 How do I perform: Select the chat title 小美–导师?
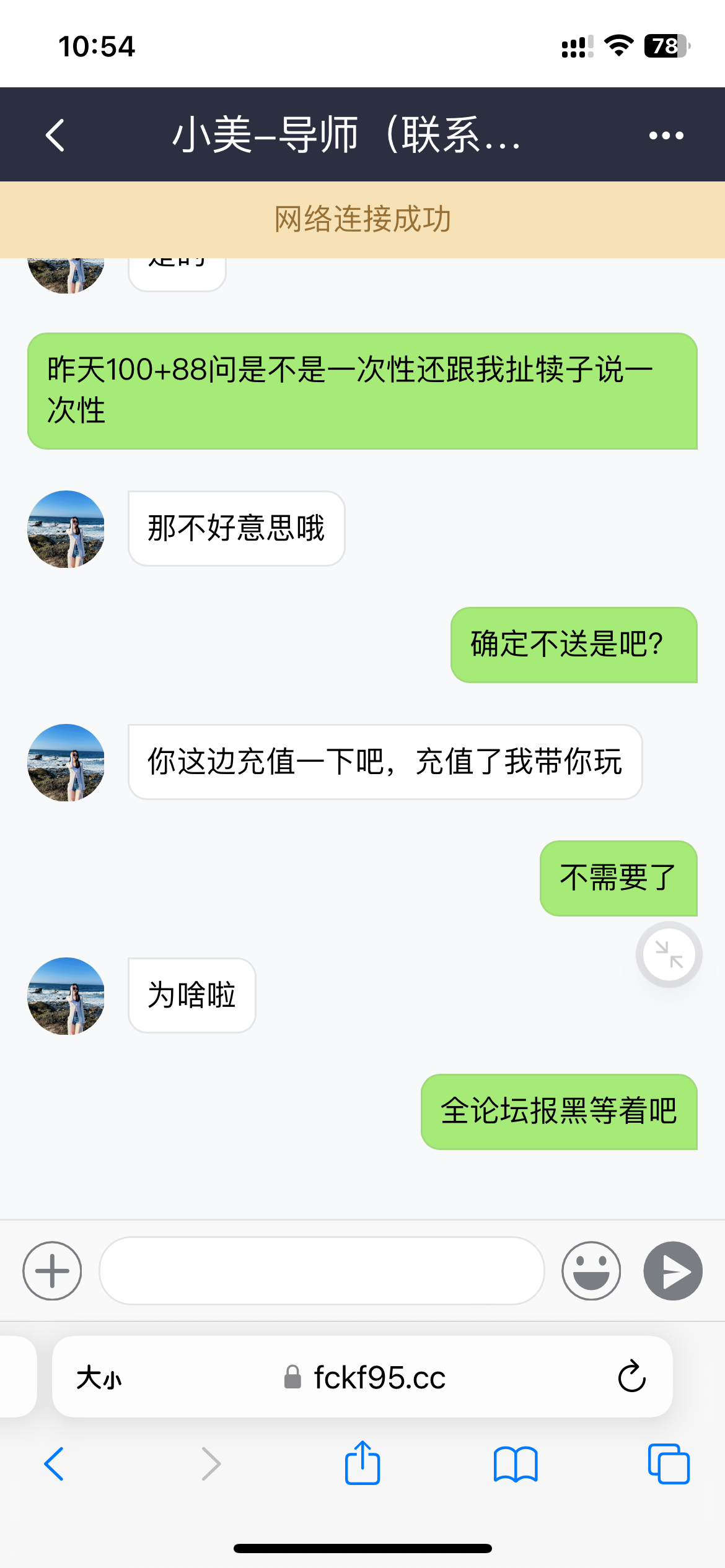click(x=347, y=134)
